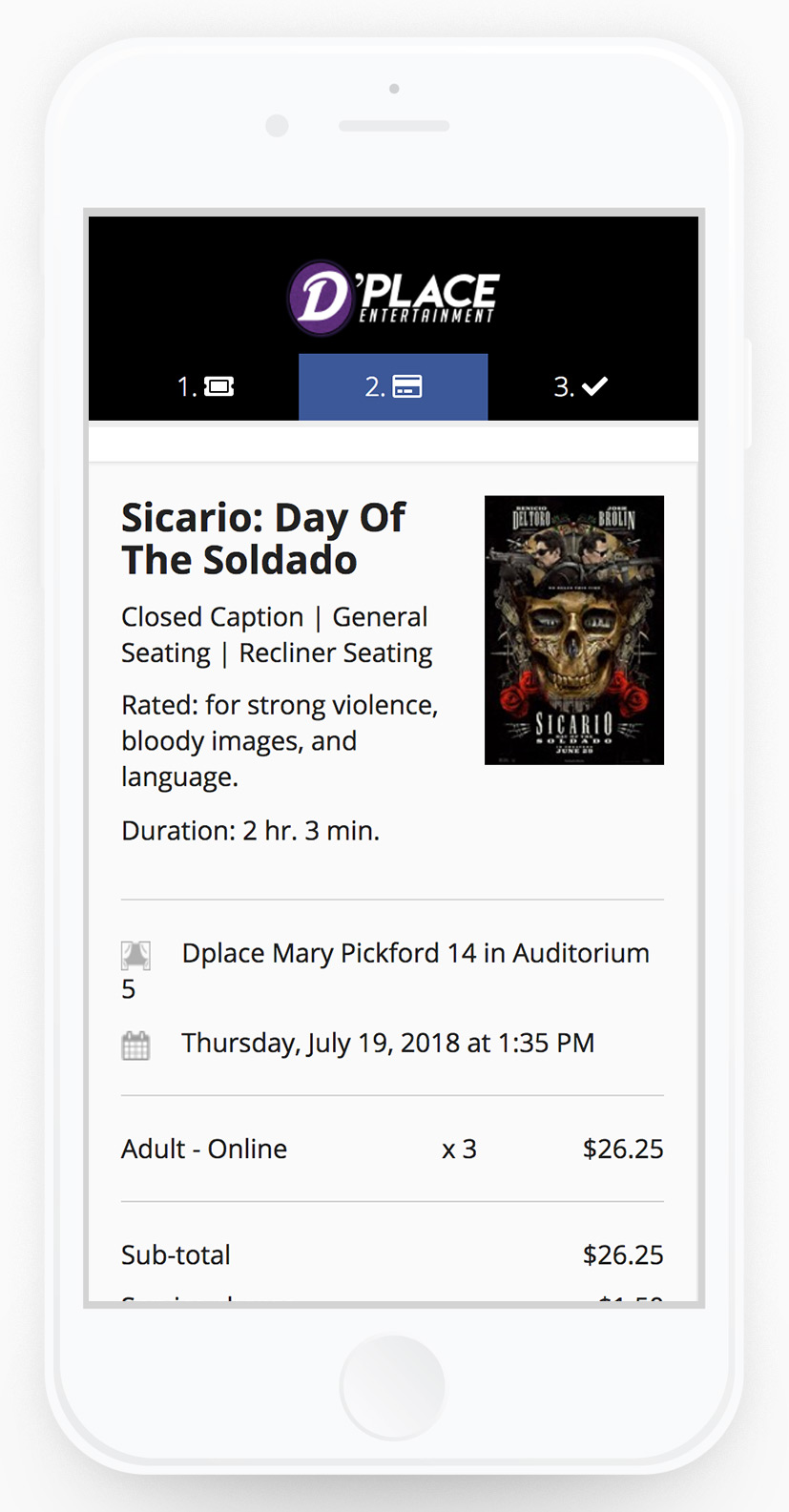Click the calendar icon next to showtime
789x1512 pixels.
135,1044
